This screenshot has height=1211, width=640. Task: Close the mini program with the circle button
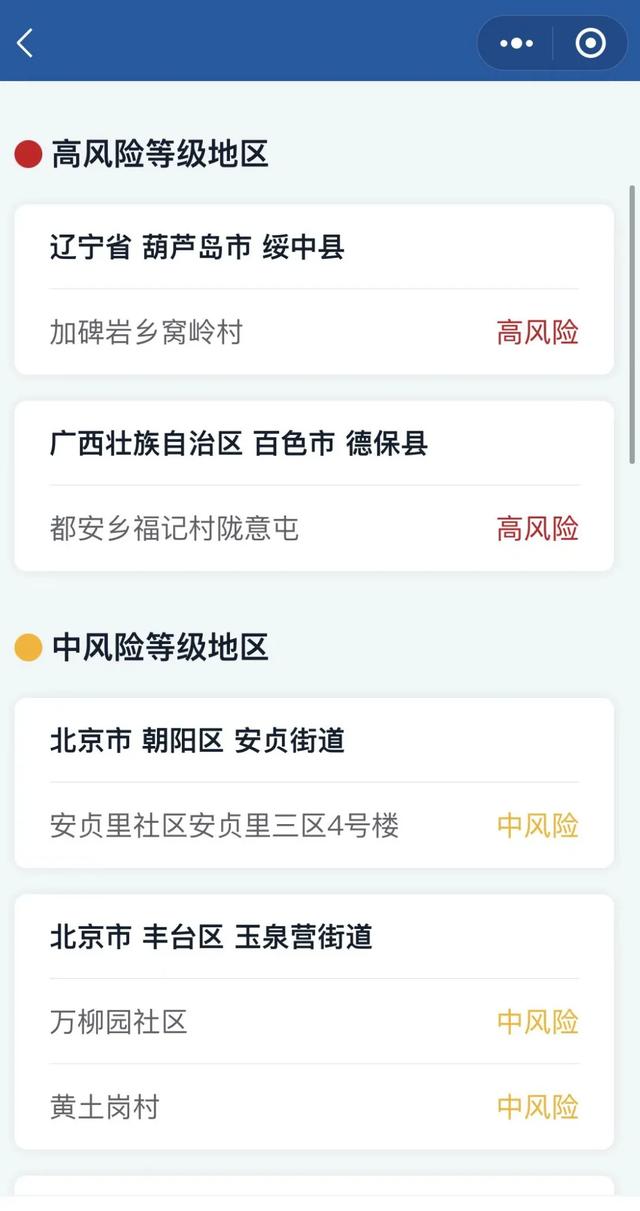(x=590, y=43)
